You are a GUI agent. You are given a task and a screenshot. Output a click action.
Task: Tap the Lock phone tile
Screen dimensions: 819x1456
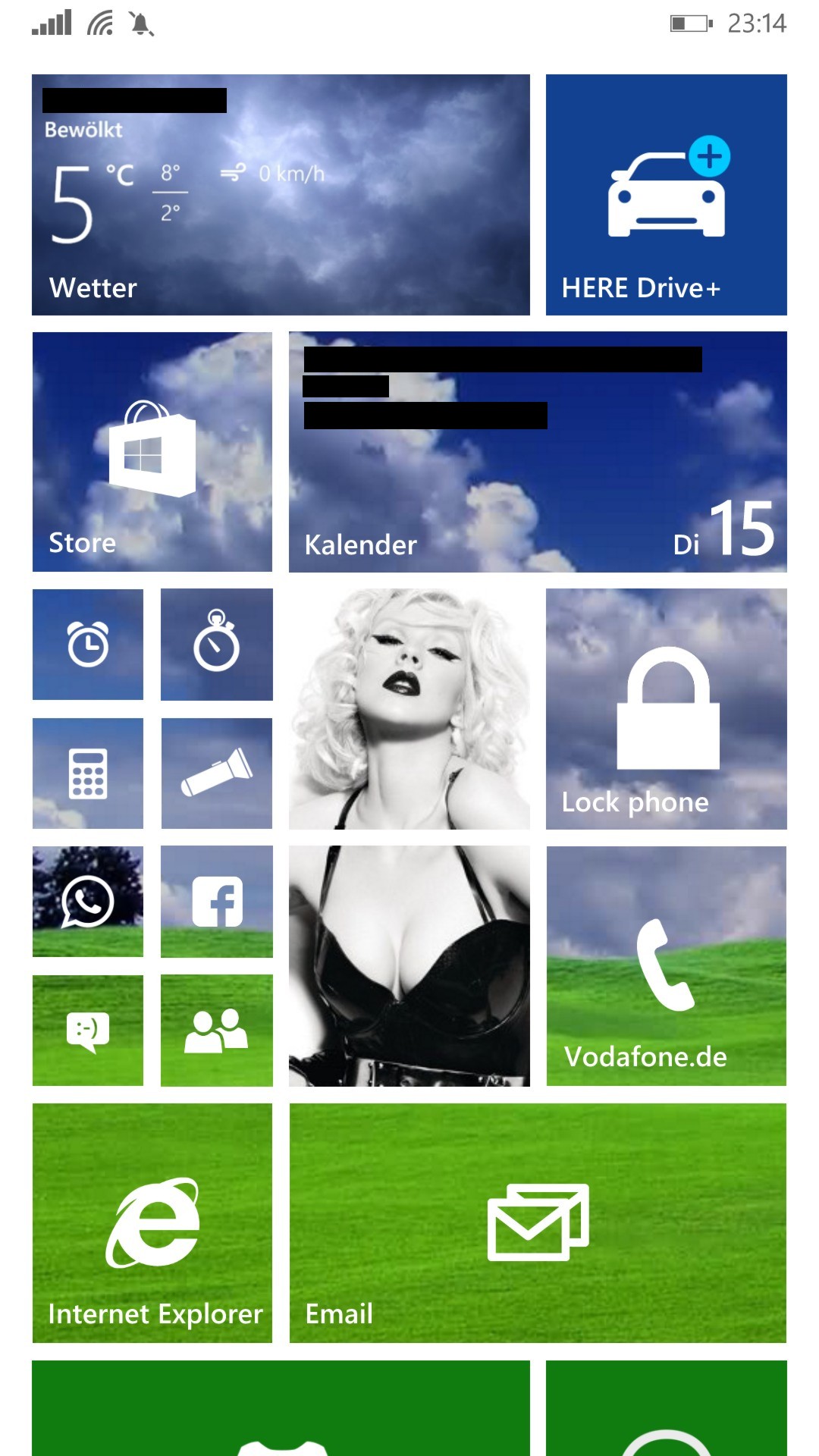[x=667, y=709]
